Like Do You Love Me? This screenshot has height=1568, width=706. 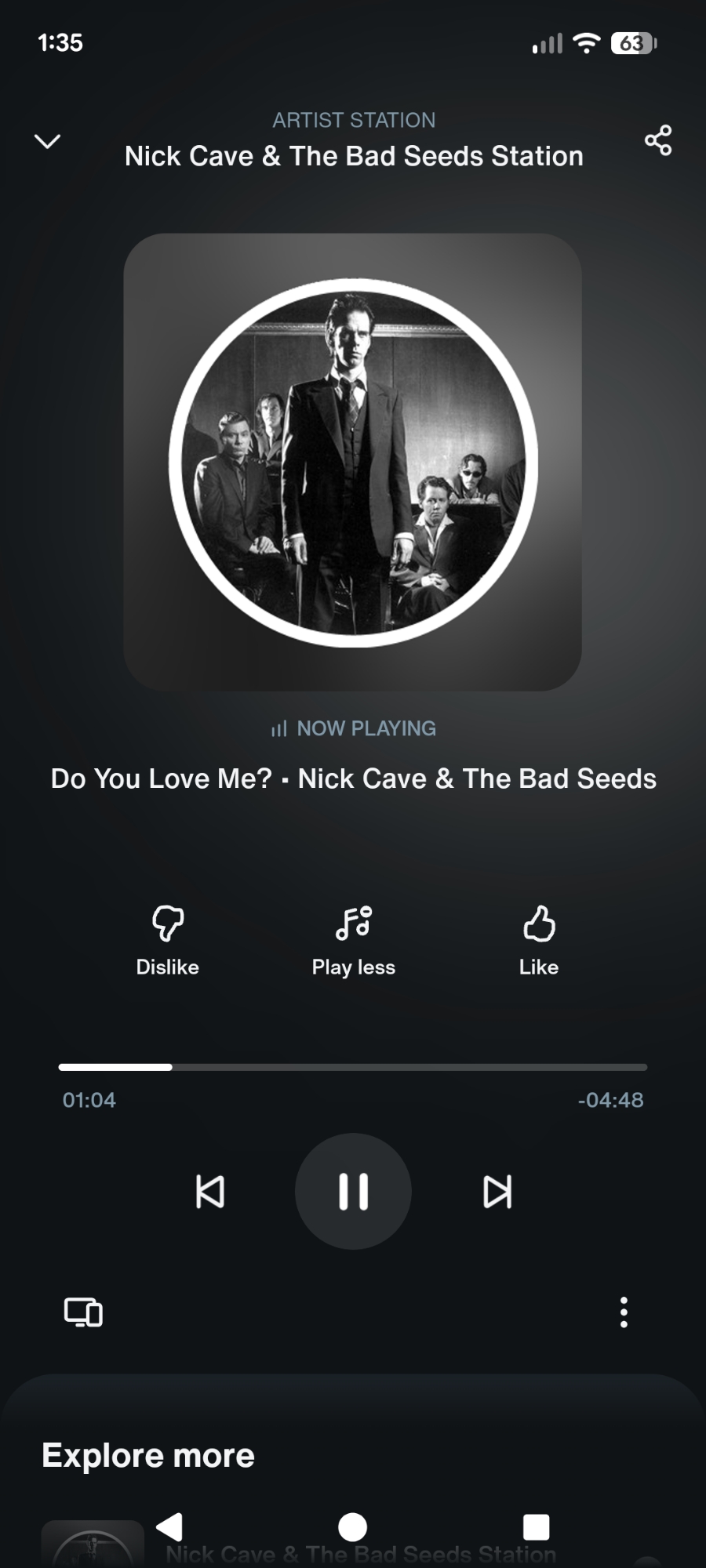click(539, 939)
